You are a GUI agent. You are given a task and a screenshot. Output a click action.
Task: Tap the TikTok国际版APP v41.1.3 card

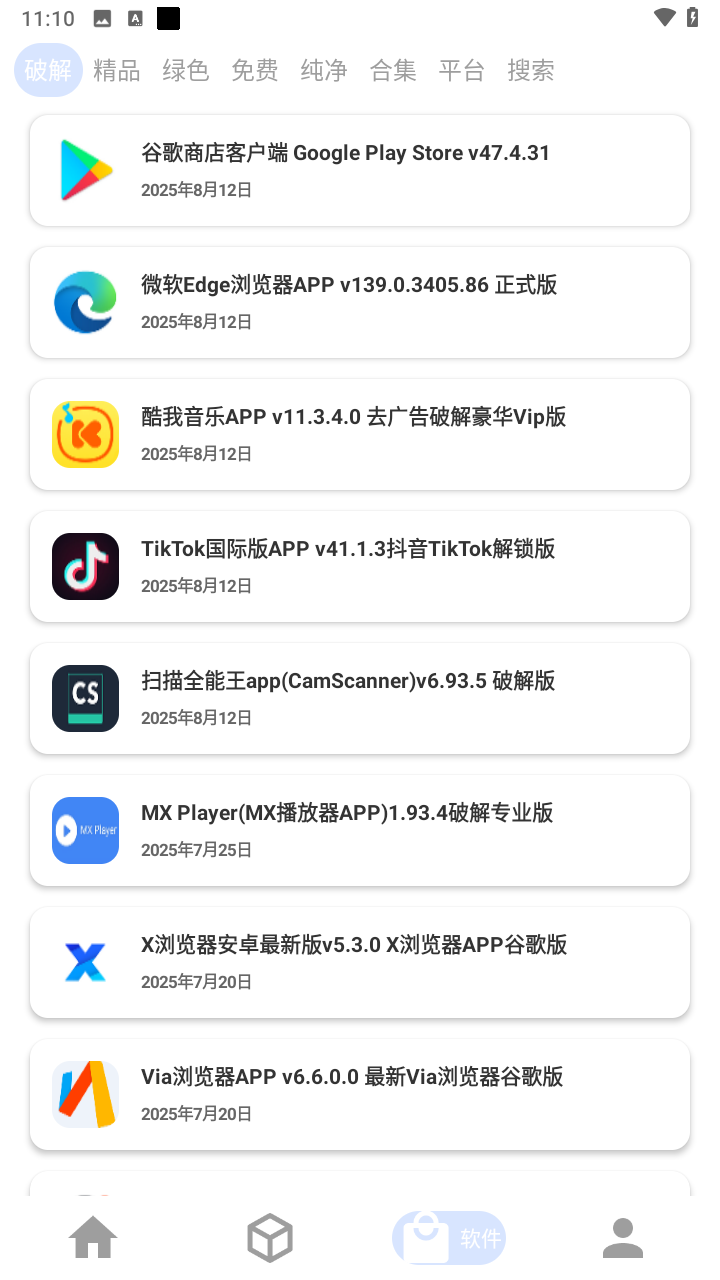coord(360,566)
